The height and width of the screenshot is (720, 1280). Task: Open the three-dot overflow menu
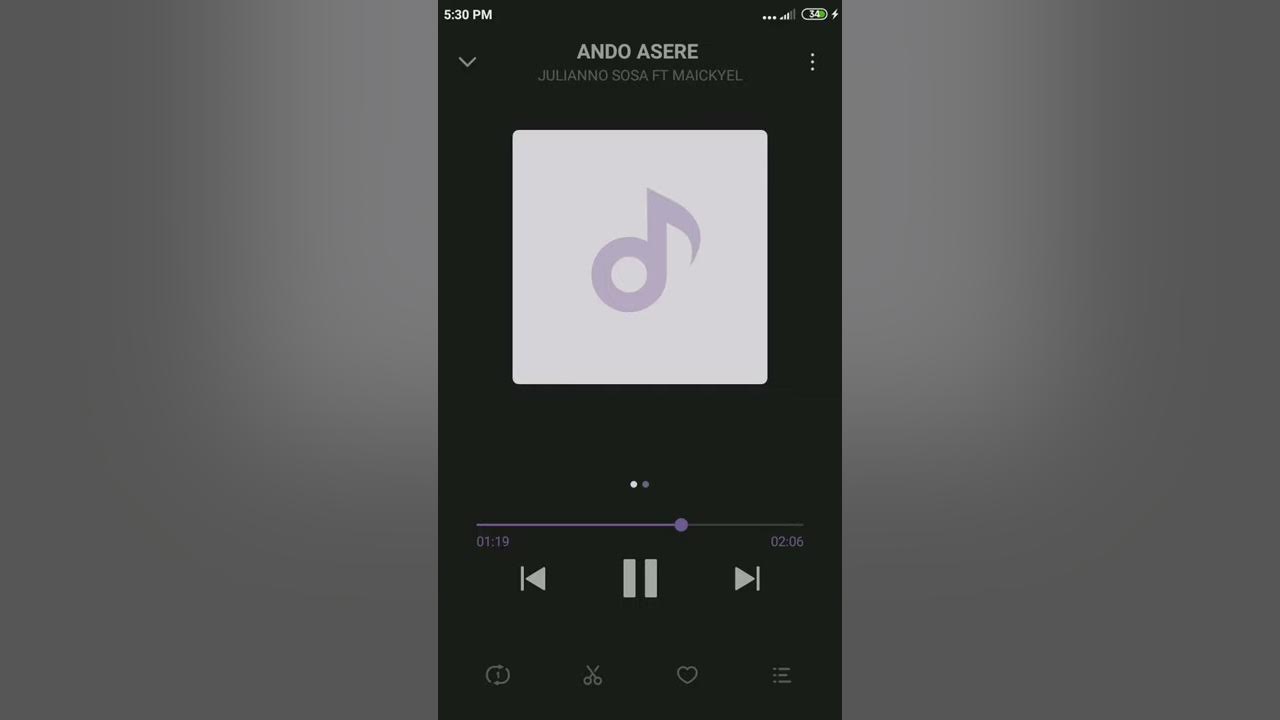[x=812, y=62]
